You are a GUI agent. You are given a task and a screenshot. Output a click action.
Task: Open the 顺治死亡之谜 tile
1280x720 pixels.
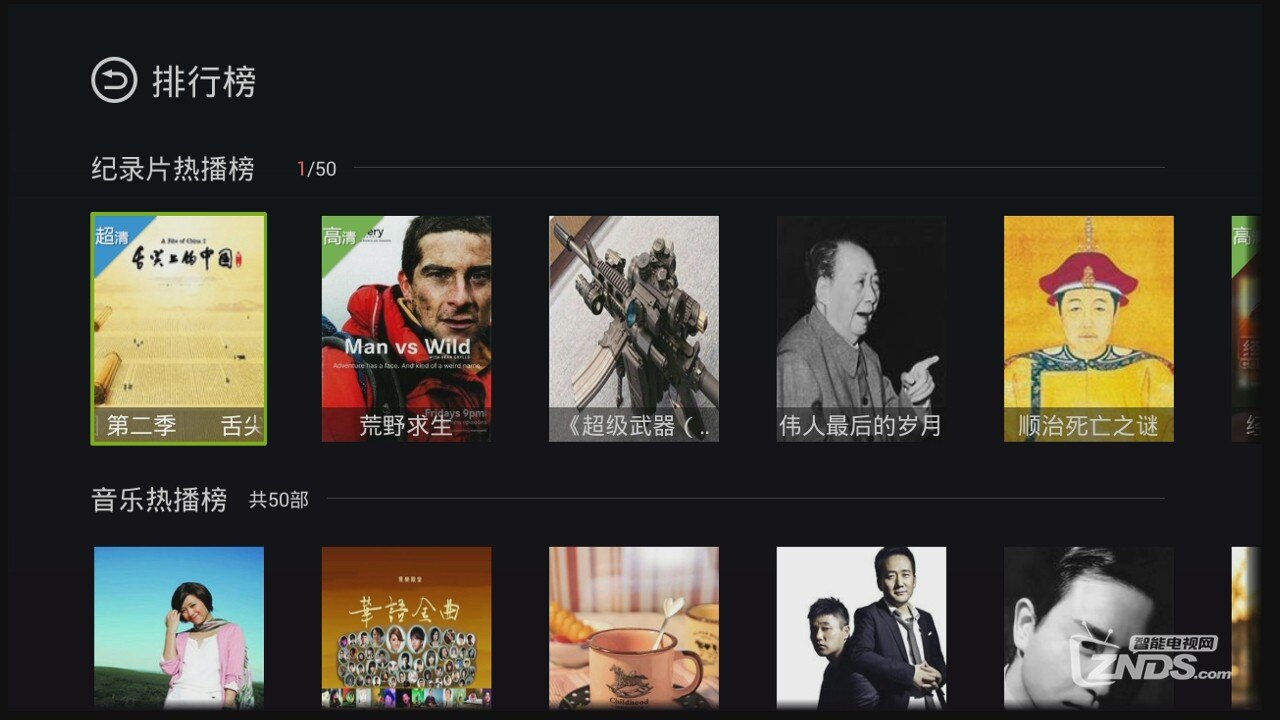[1089, 328]
